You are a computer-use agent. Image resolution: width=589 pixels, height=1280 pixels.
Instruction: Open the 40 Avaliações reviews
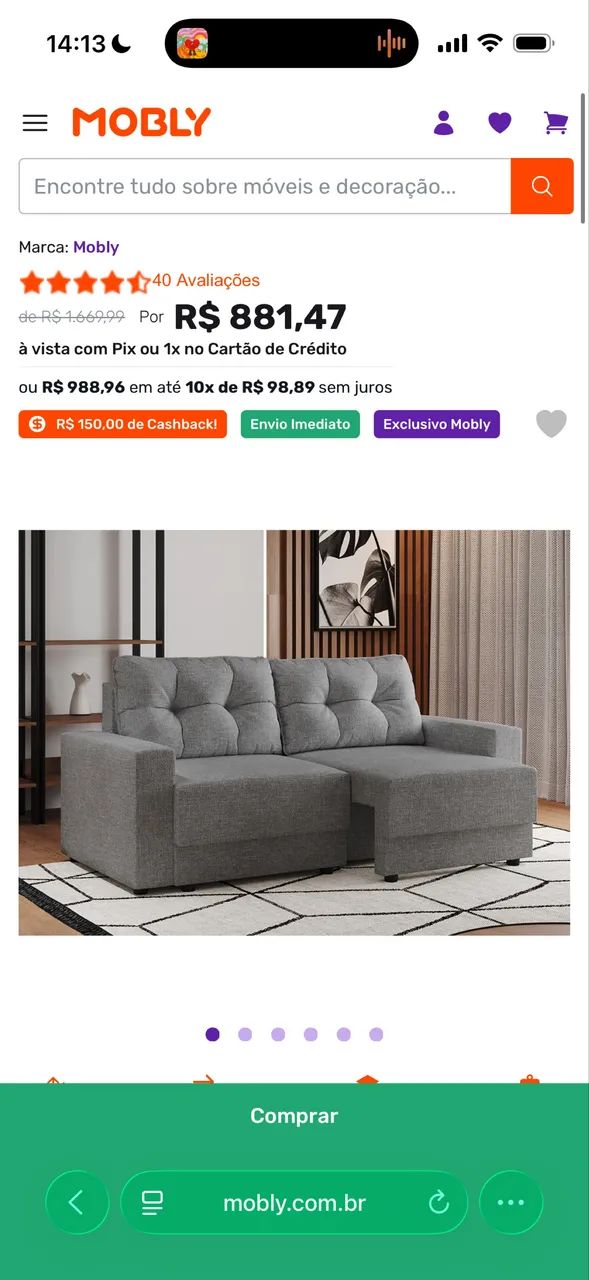pos(206,281)
